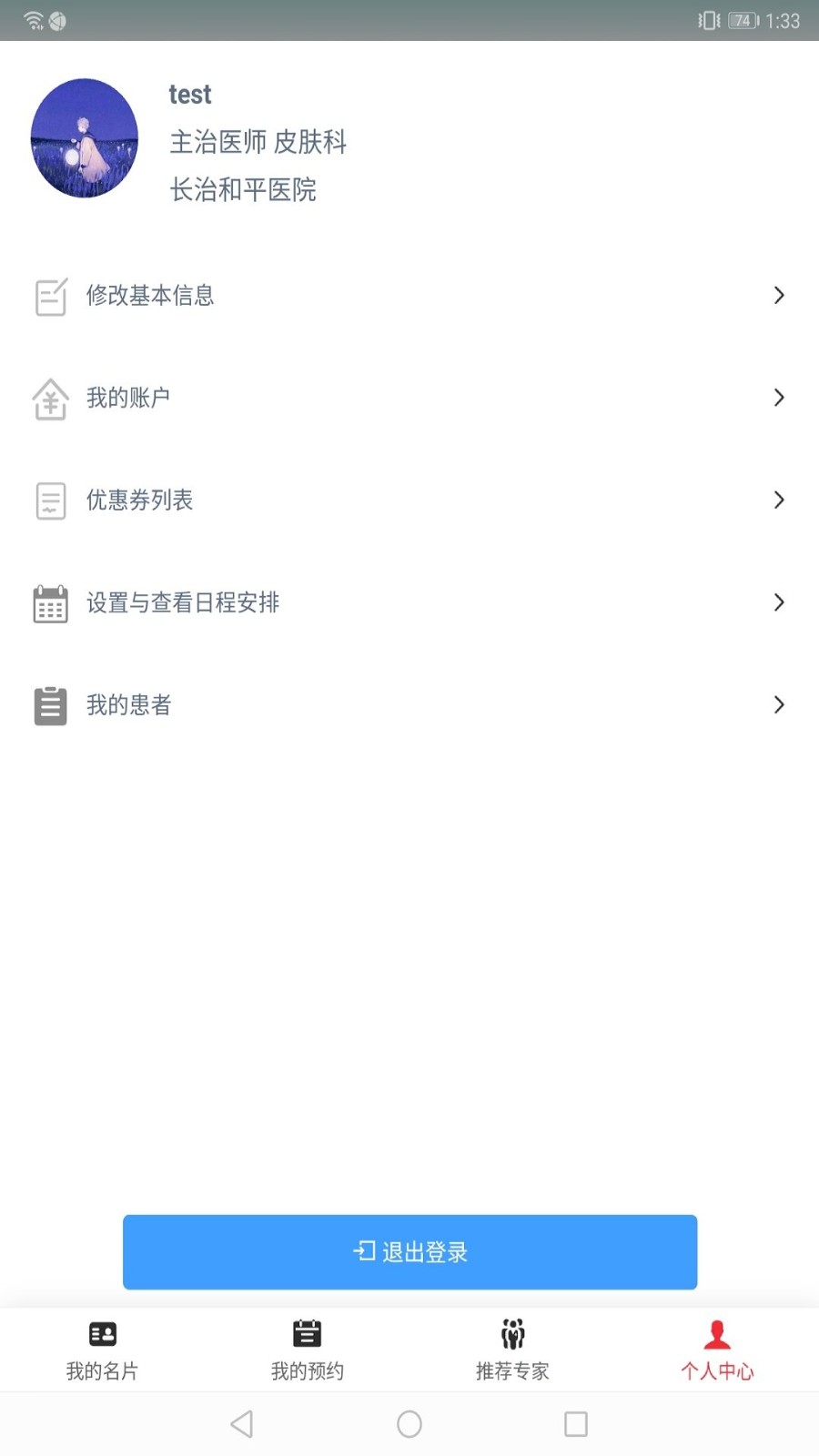This screenshot has width=819, height=1456.
Task: Click the logout arrow icon in blue button
Action: pos(363,1251)
